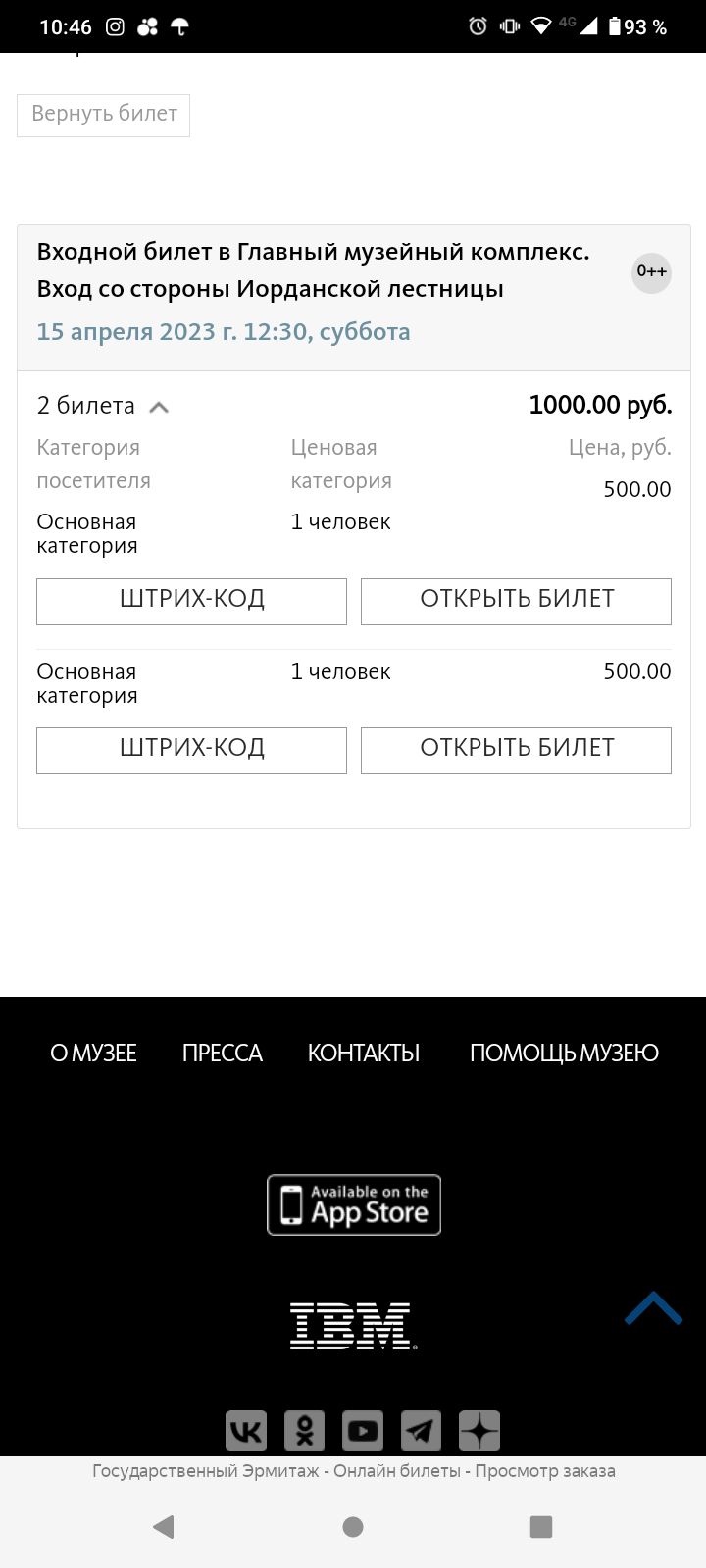This screenshot has width=706, height=1568.
Task: Open the museum's VK page
Action: (245, 1431)
